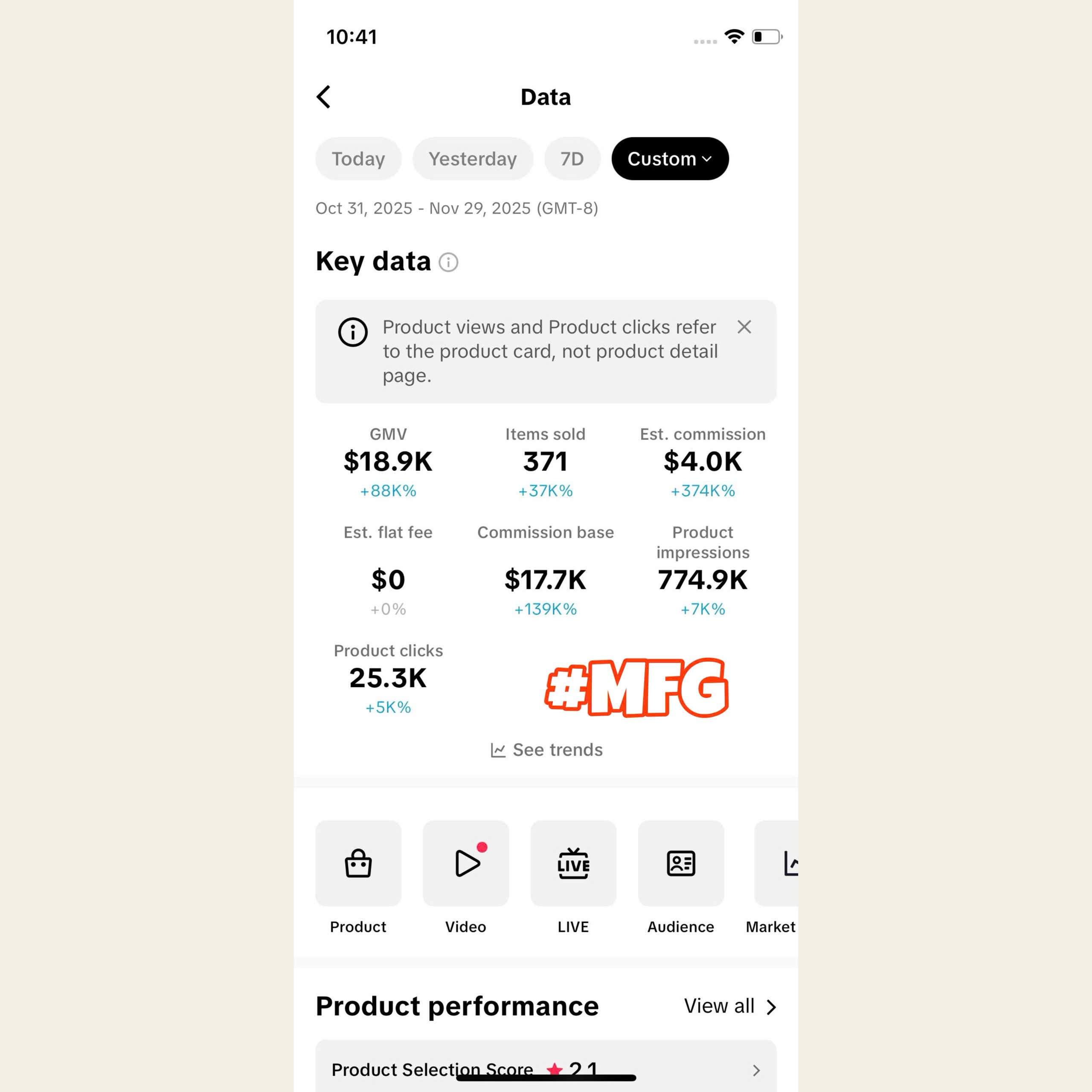The width and height of the screenshot is (1092, 1092).
Task: Dismiss the product views notice banner
Action: (744, 327)
